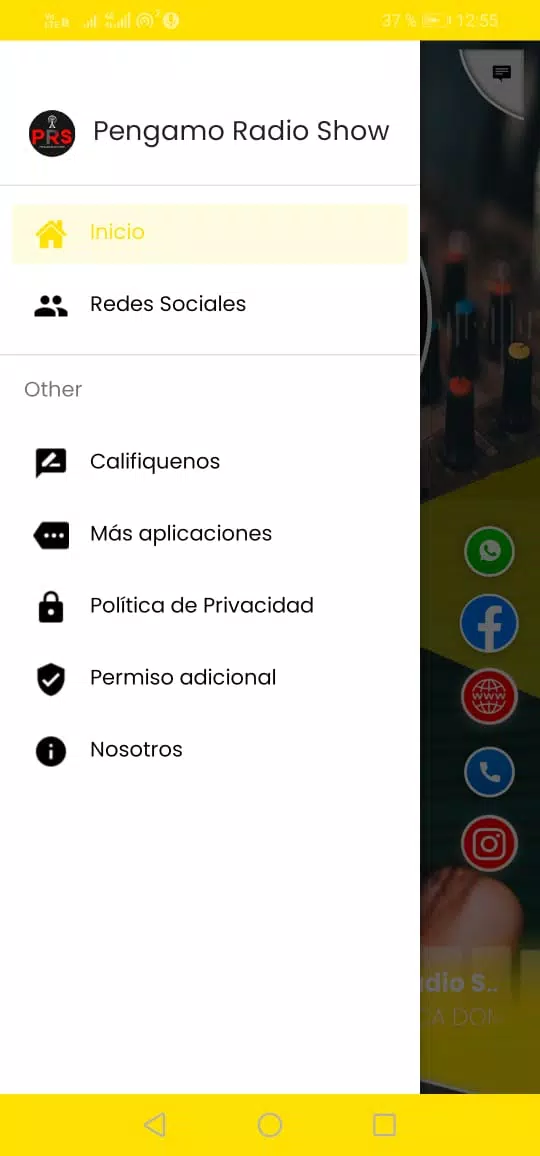This screenshot has width=540, height=1156.
Task: Open Califiquenos to rate the app
Action: click(210, 462)
